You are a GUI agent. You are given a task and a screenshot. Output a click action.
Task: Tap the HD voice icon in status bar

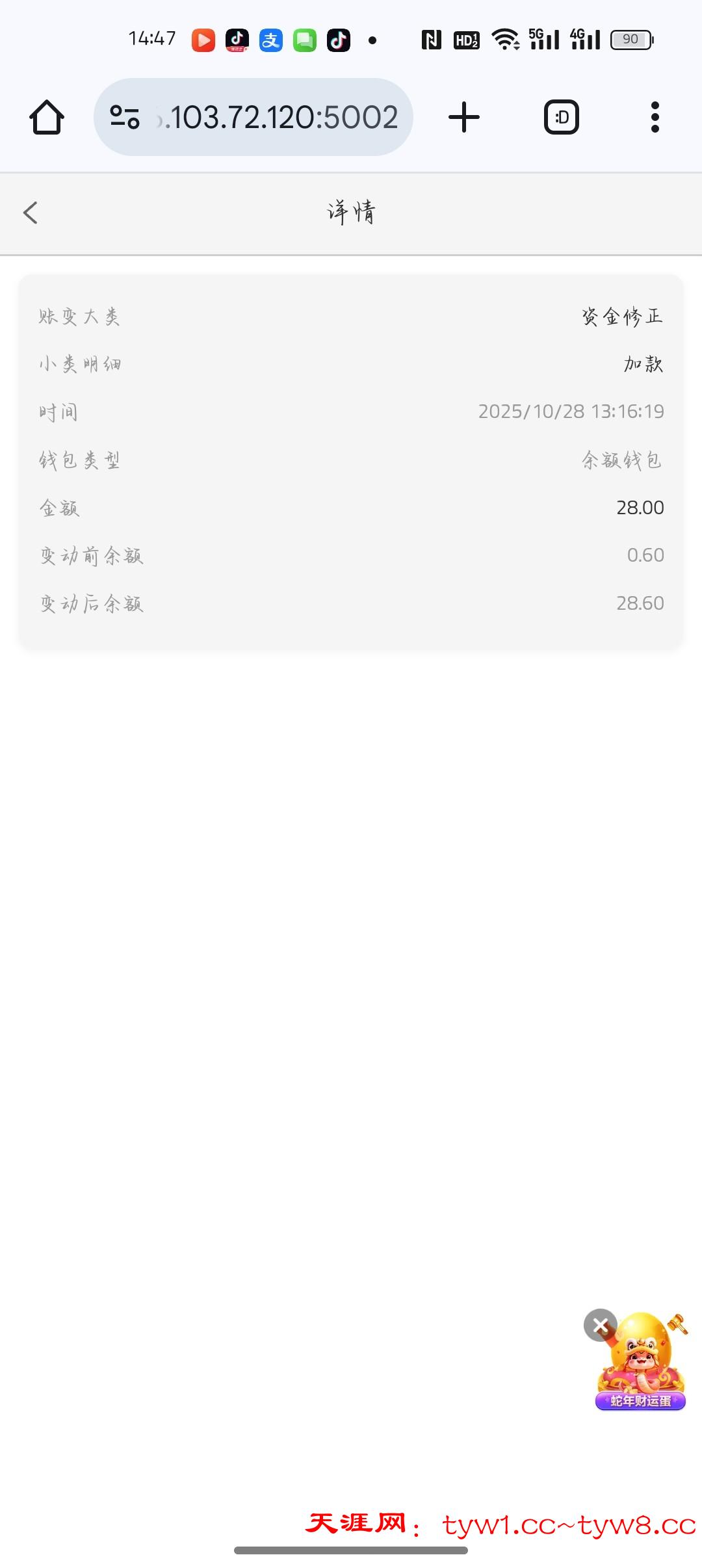[x=465, y=40]
